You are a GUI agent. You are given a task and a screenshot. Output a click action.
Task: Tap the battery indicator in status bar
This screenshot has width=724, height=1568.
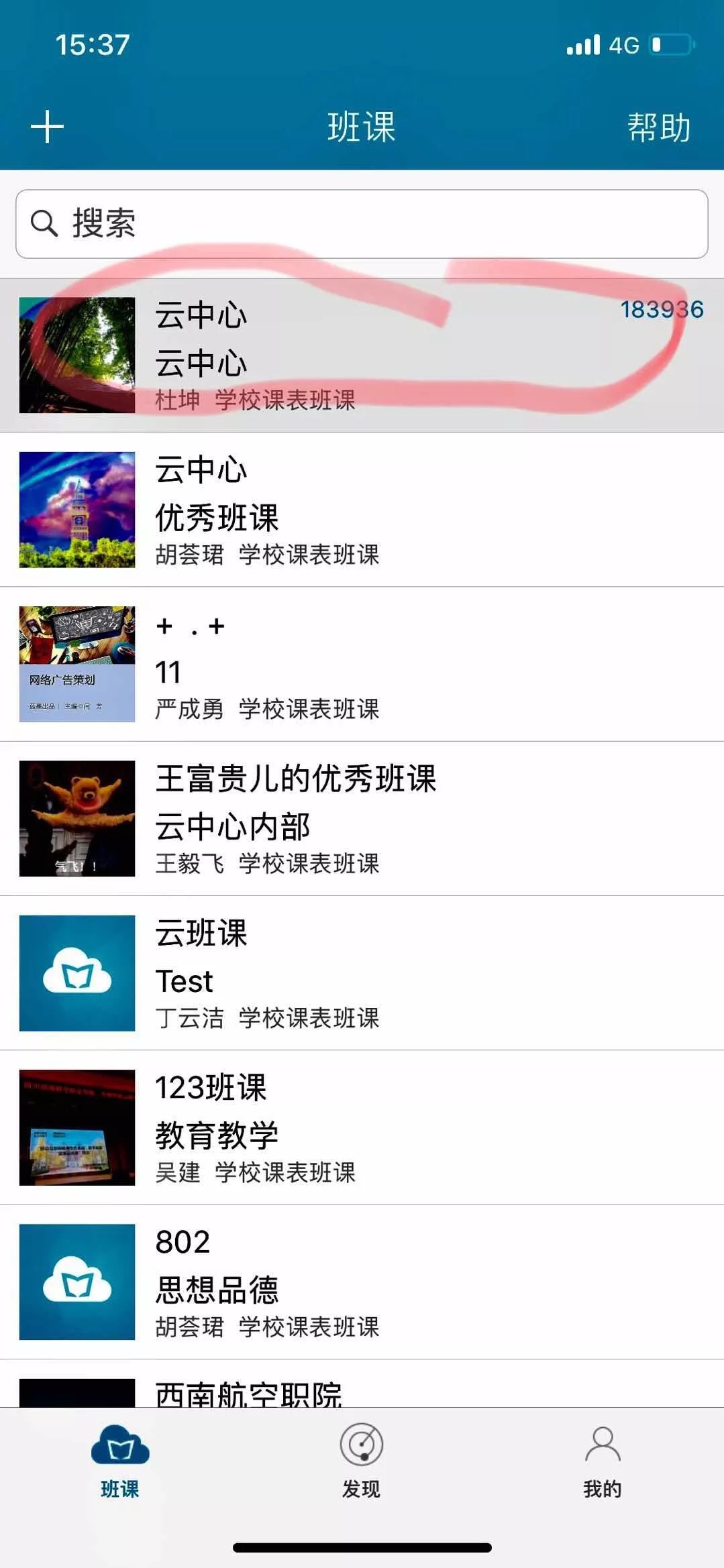671,44
